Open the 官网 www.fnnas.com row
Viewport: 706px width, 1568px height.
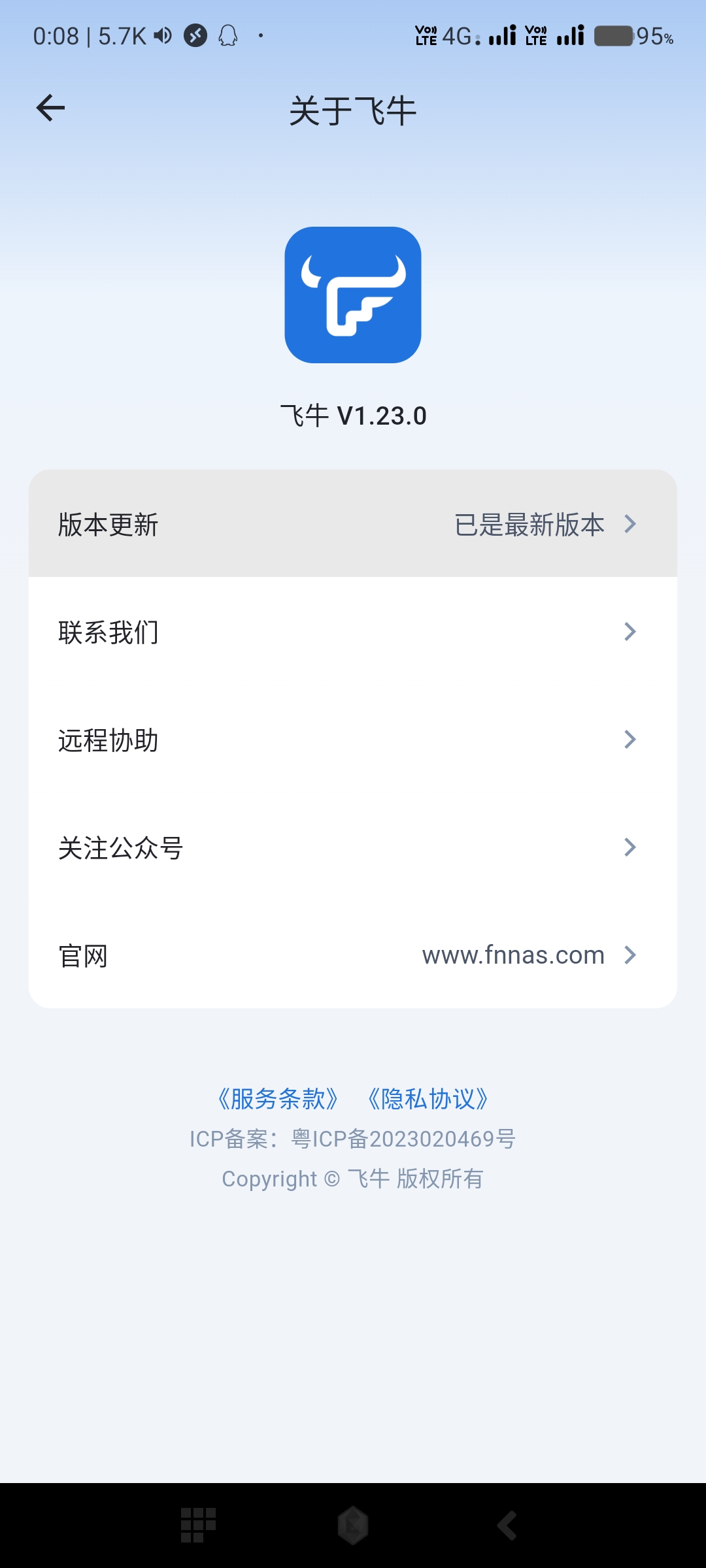click(353, 955)
